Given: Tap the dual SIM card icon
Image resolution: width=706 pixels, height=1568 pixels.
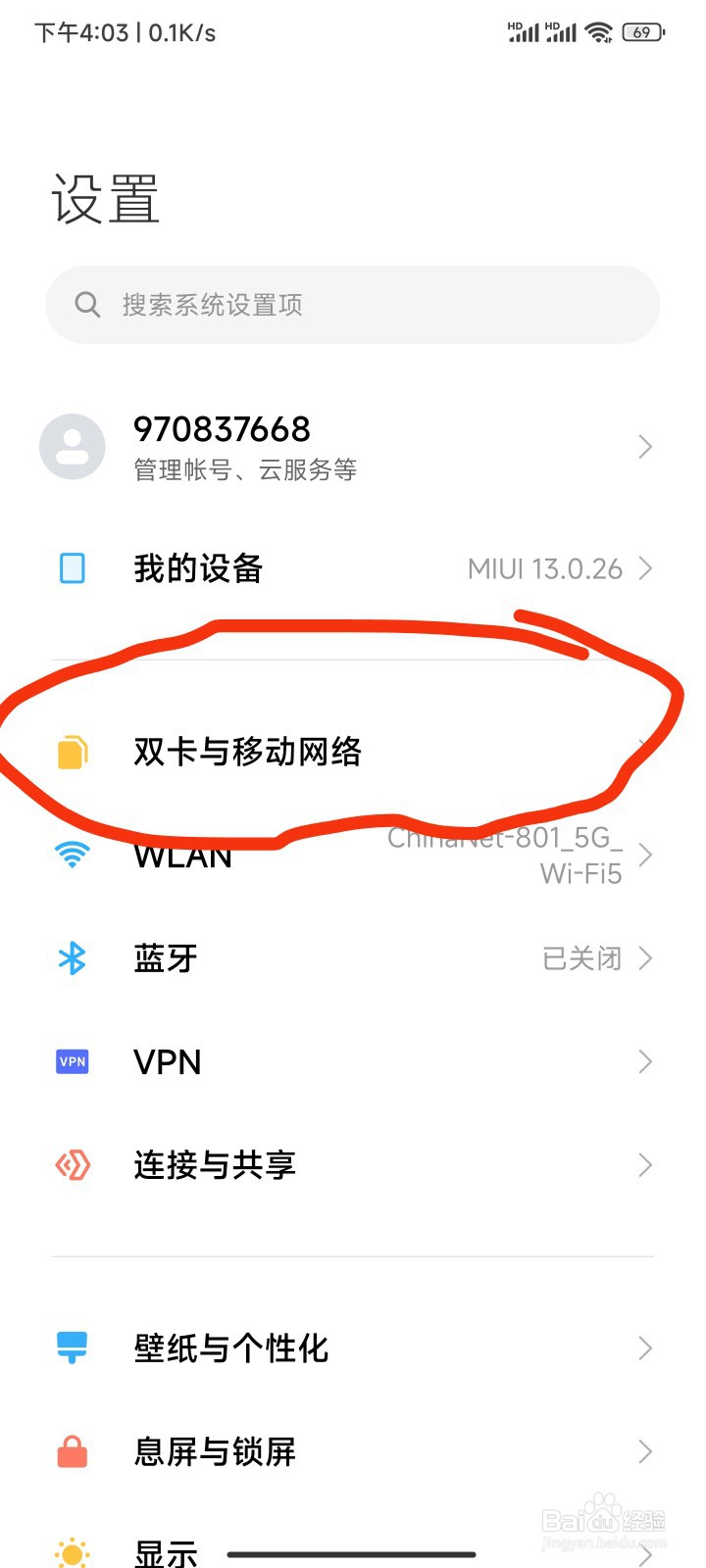Looking at the screenshot, I should 71,753.
